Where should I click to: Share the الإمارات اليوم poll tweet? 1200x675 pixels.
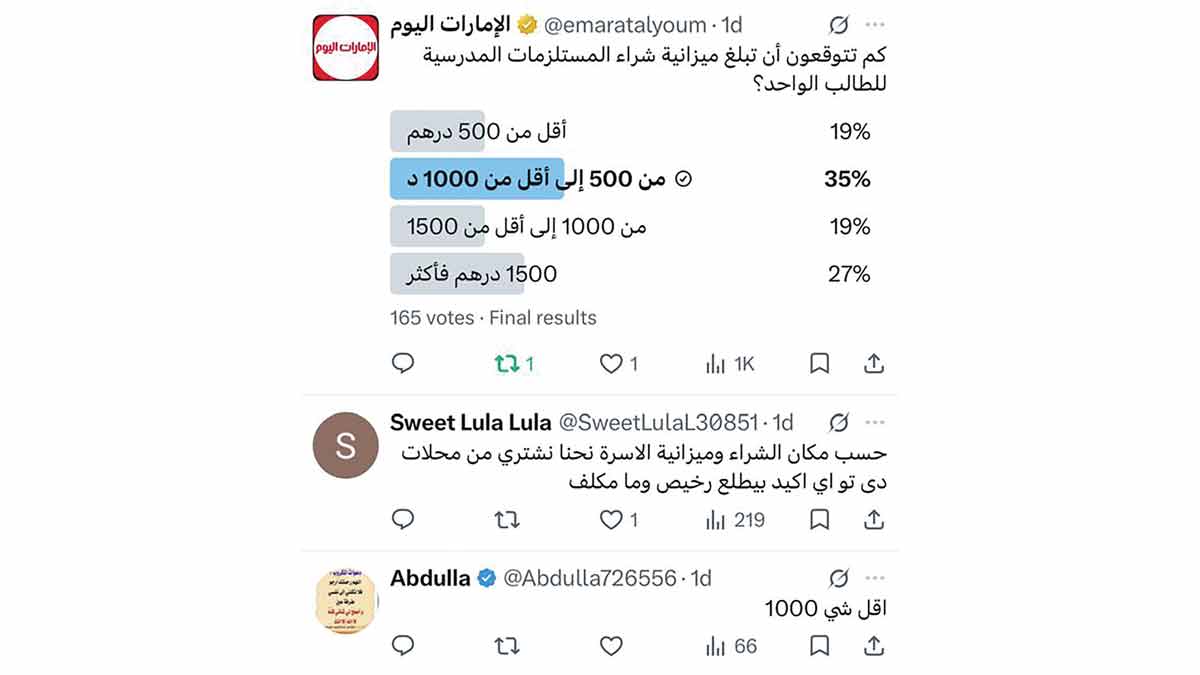[874, 364]
